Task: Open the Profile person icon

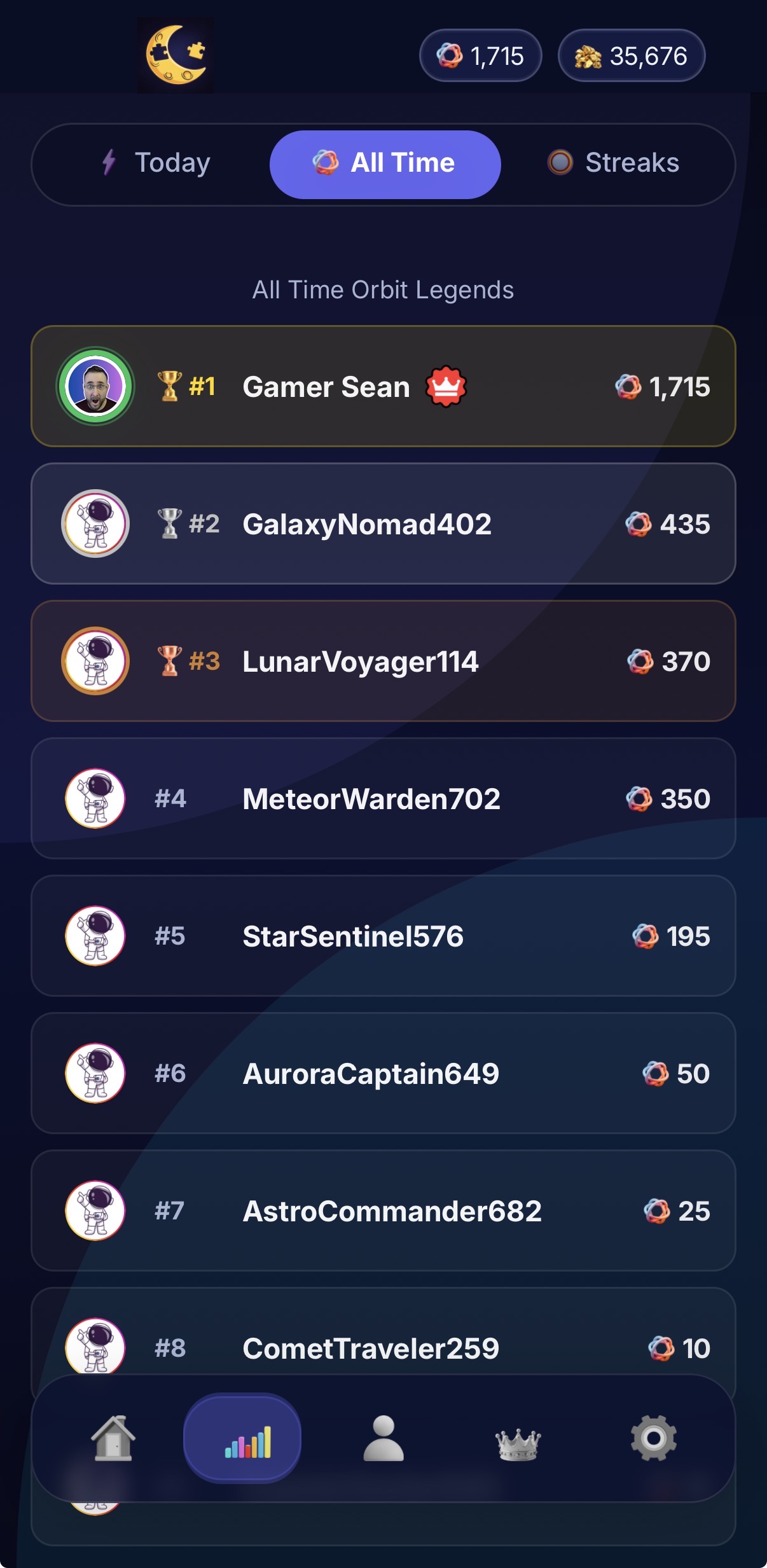Action: pyautogui.click(x=384, y=1438)
